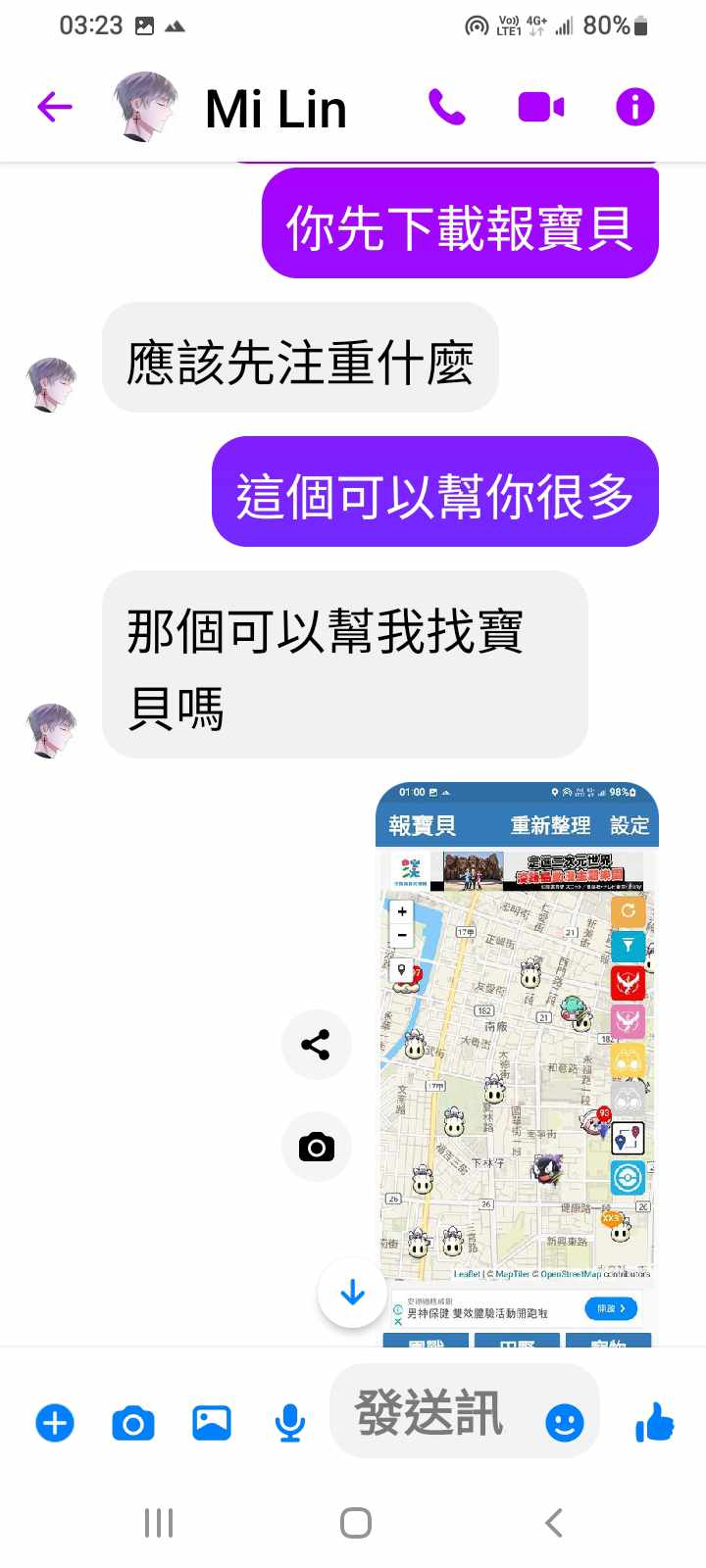Viewport: 706px width, 1568px height.
Task: Go back to the chats list
Action: pyautogui.click(x=55, y=107)
